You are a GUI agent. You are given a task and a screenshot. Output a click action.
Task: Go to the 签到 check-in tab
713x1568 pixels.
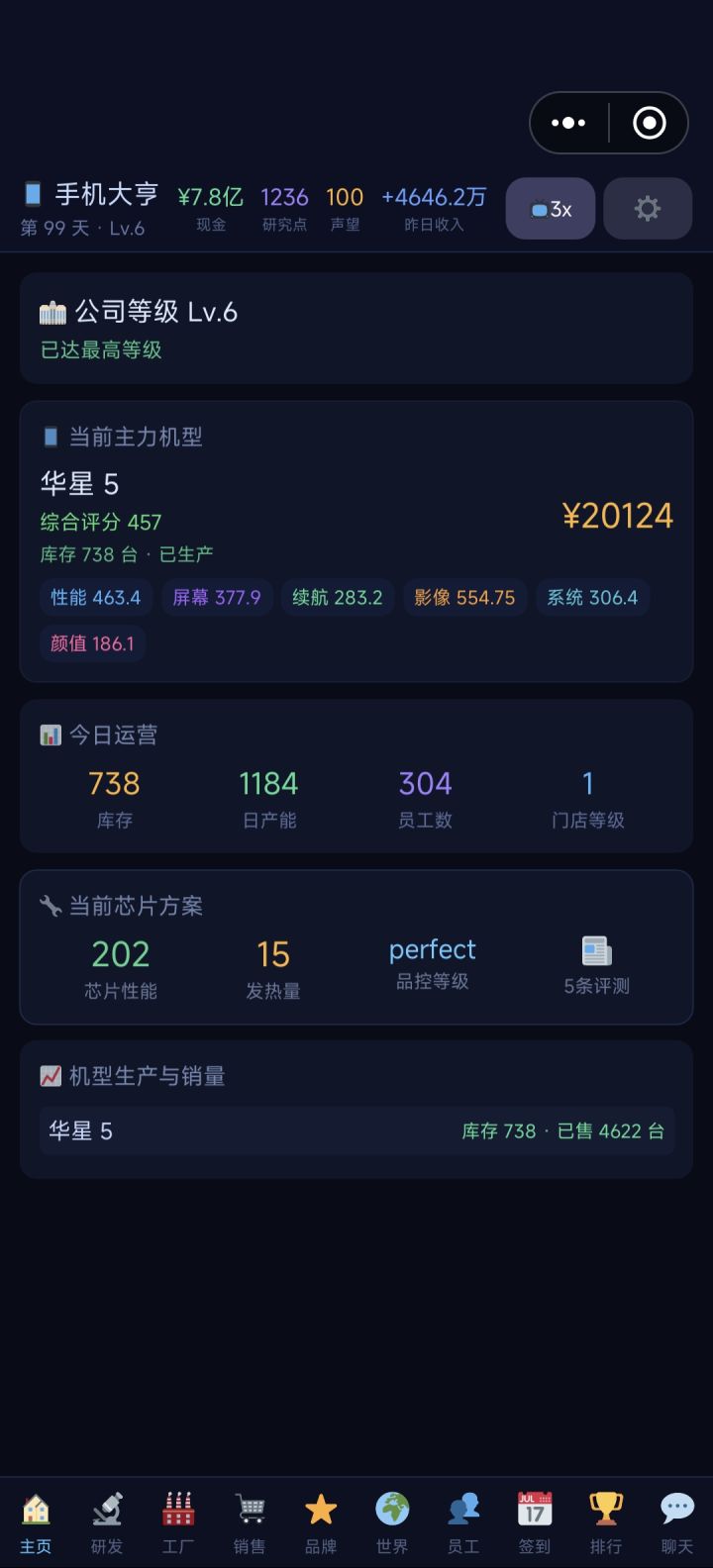pos(535,1523)
